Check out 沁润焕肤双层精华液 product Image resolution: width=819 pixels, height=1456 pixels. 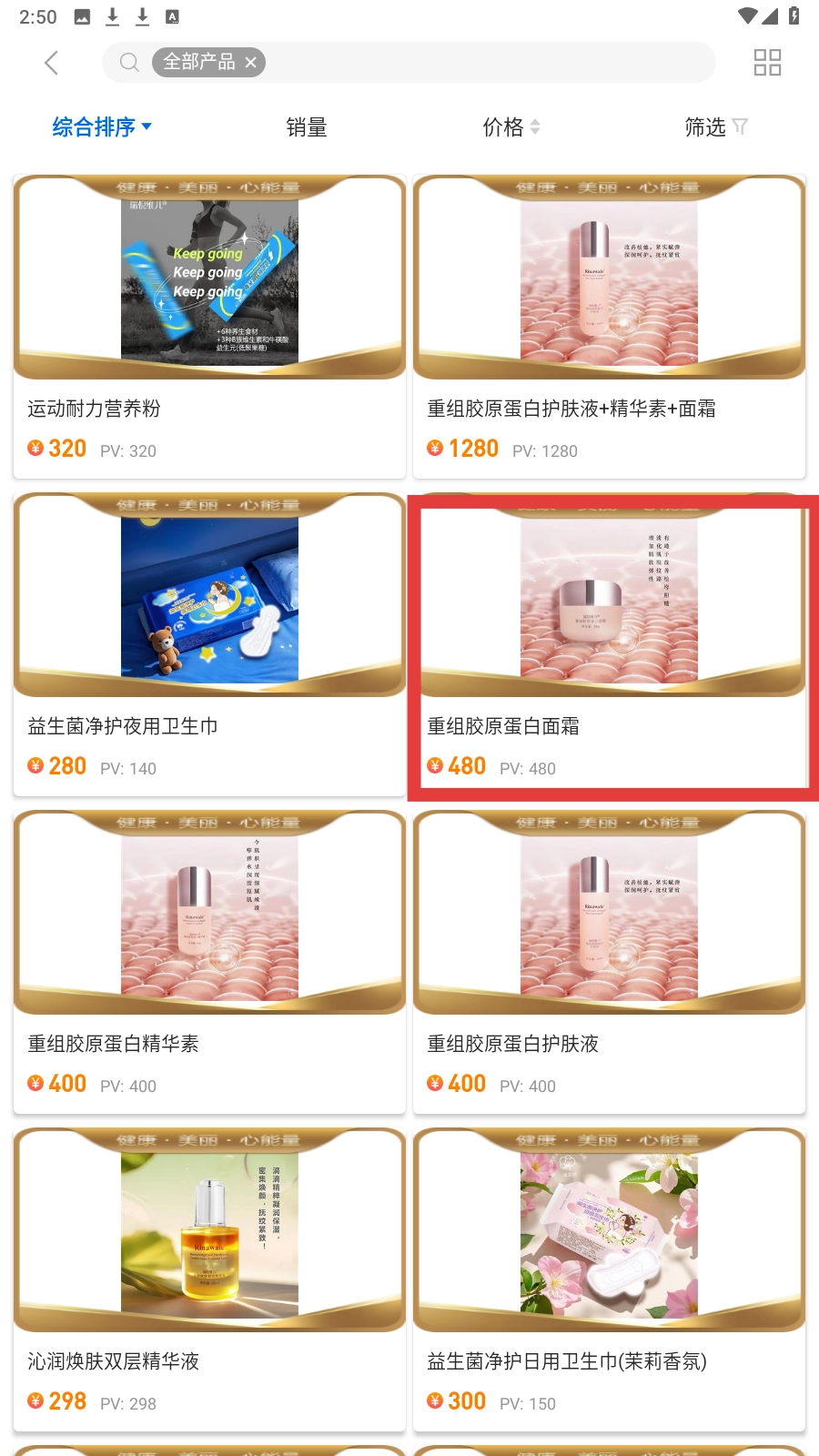pyautogui.click(x=209, y=1279)
